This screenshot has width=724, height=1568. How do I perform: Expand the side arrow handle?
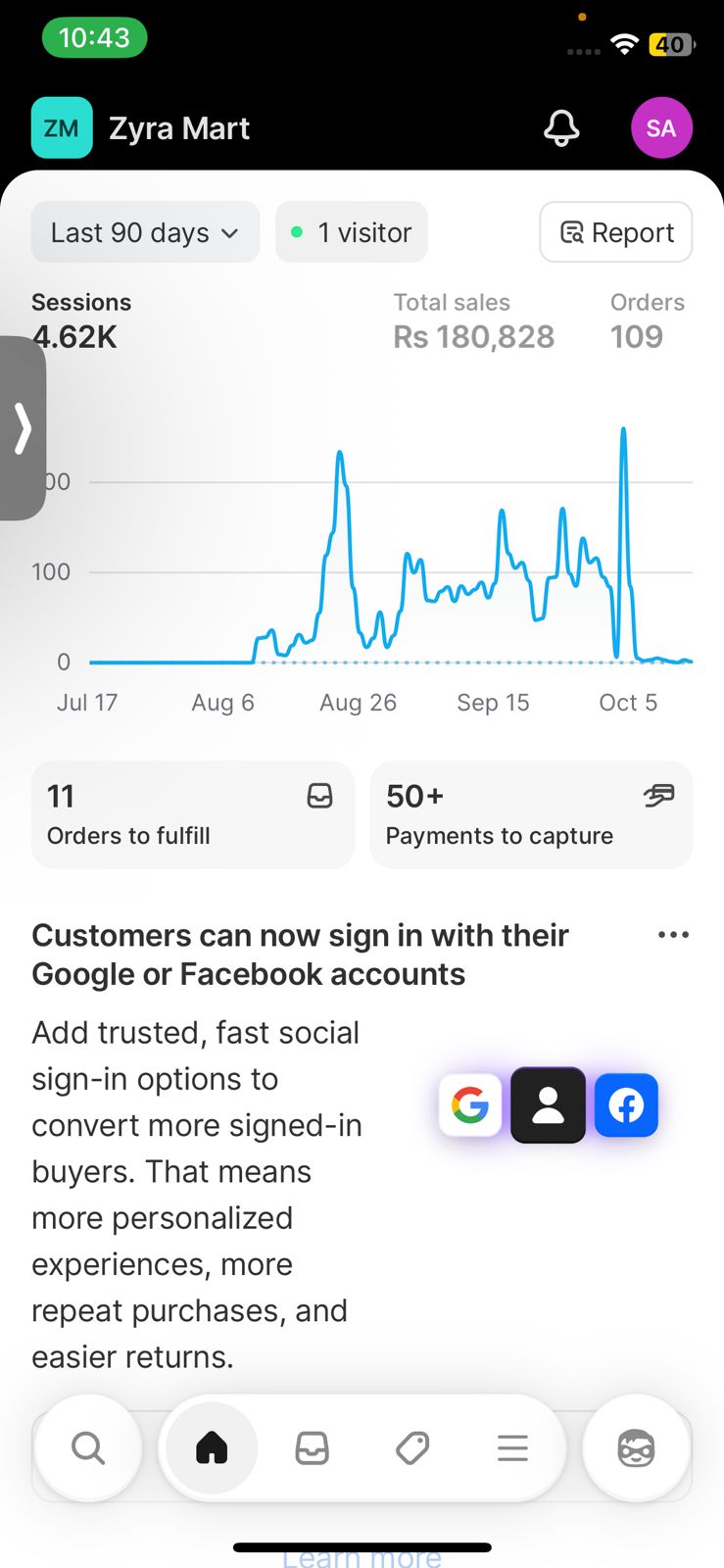23,428
